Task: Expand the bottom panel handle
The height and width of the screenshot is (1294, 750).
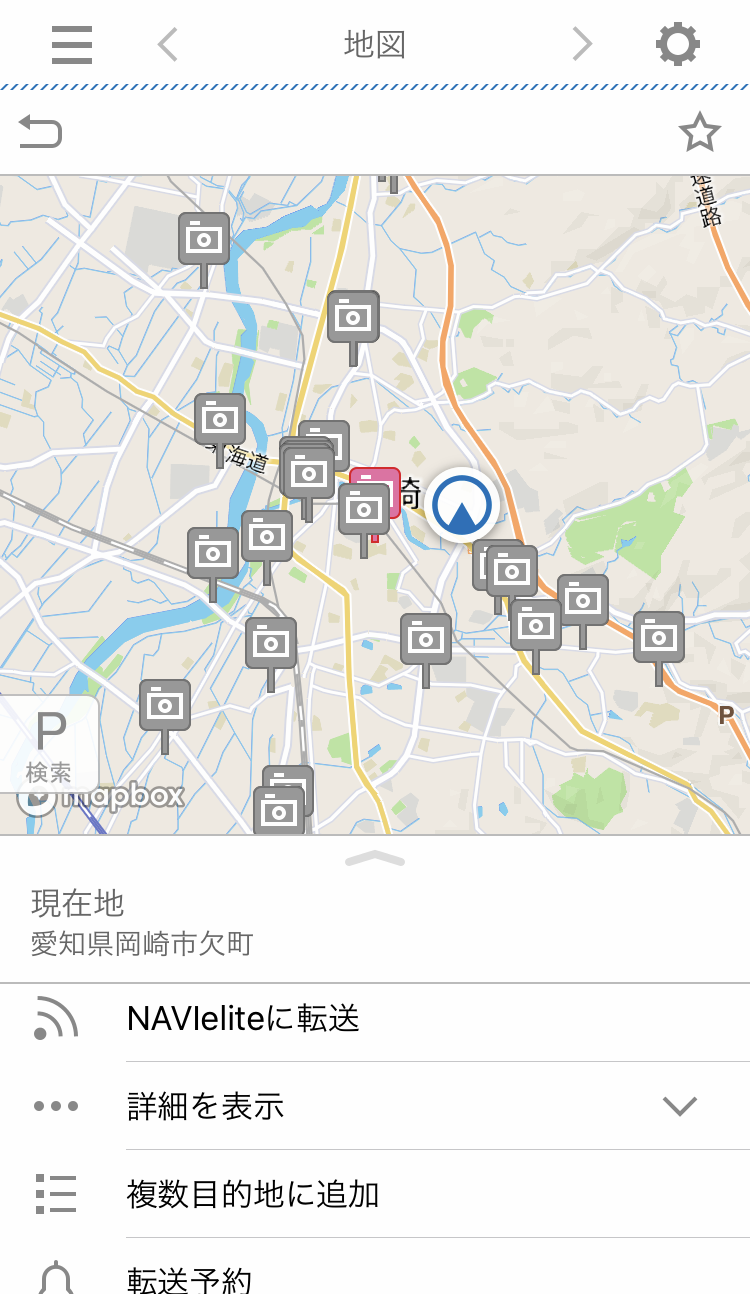Action: (375, 858)
